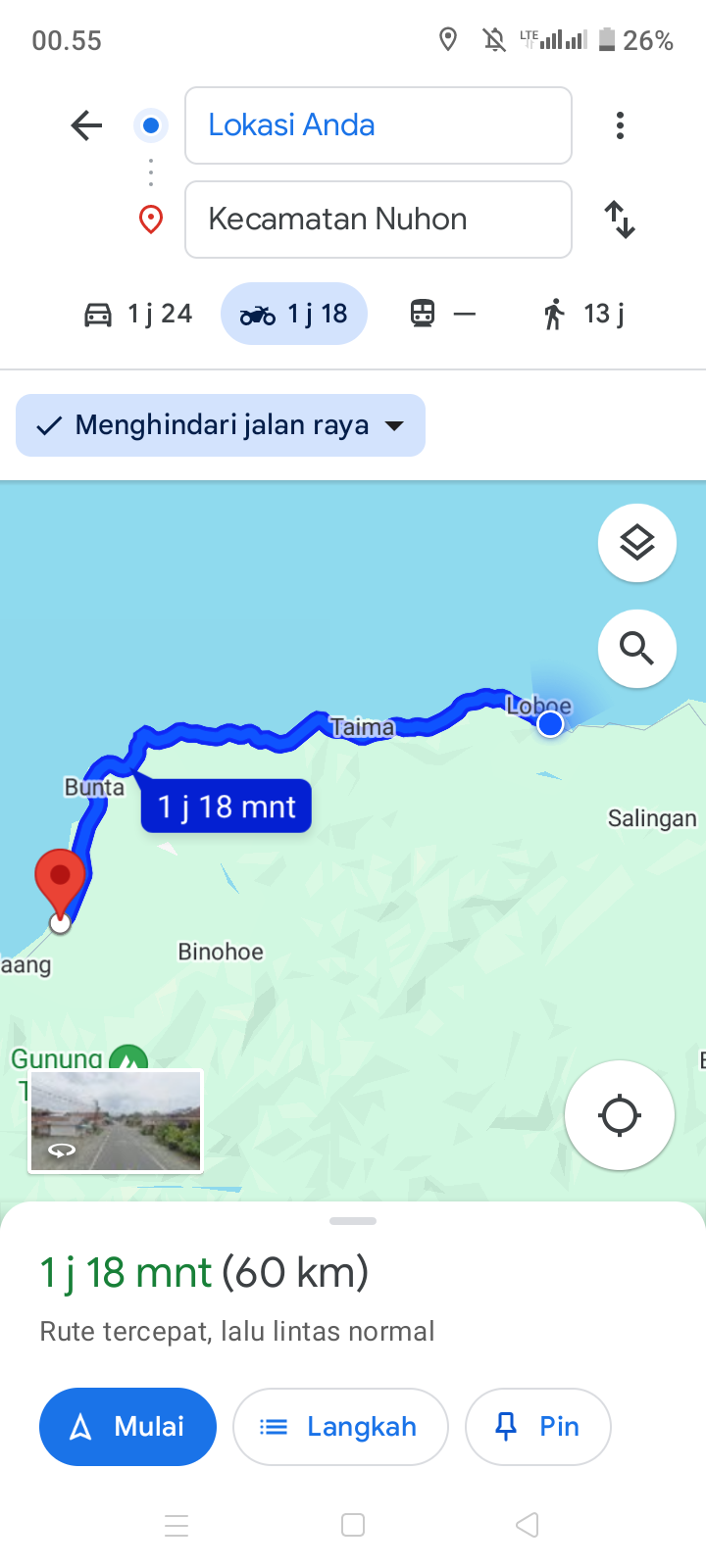Screen dimensions: 706x1568
Task: Edit the Kecamatan Nuhon destination field
Action: [378, 220]
